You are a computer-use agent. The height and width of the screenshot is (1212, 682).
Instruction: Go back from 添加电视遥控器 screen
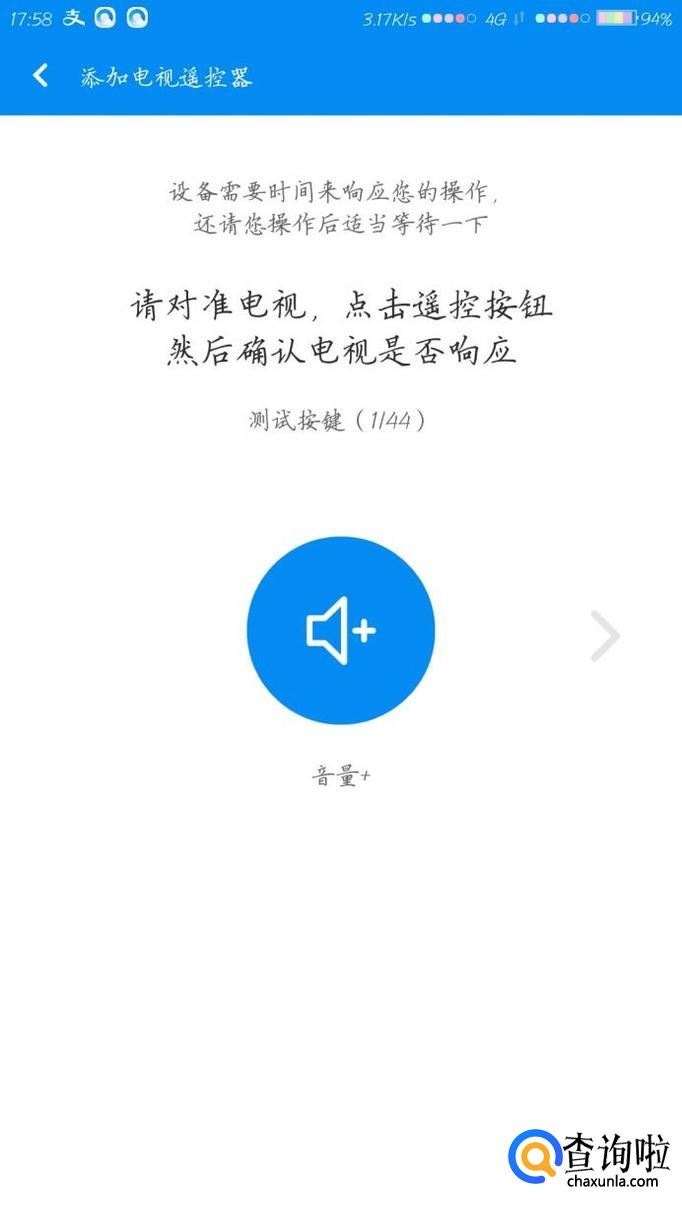[x=41, y=76]
